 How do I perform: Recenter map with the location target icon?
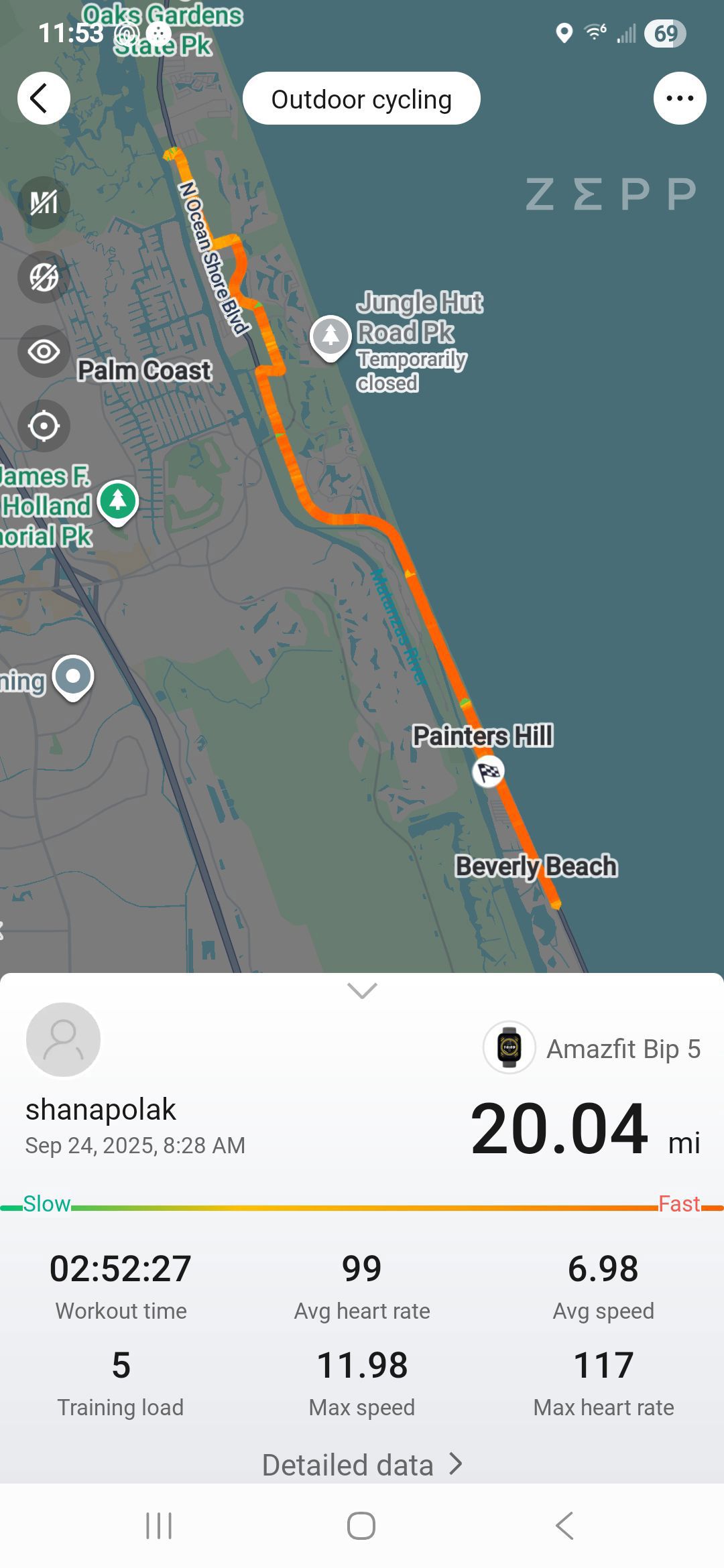(44, 426)
